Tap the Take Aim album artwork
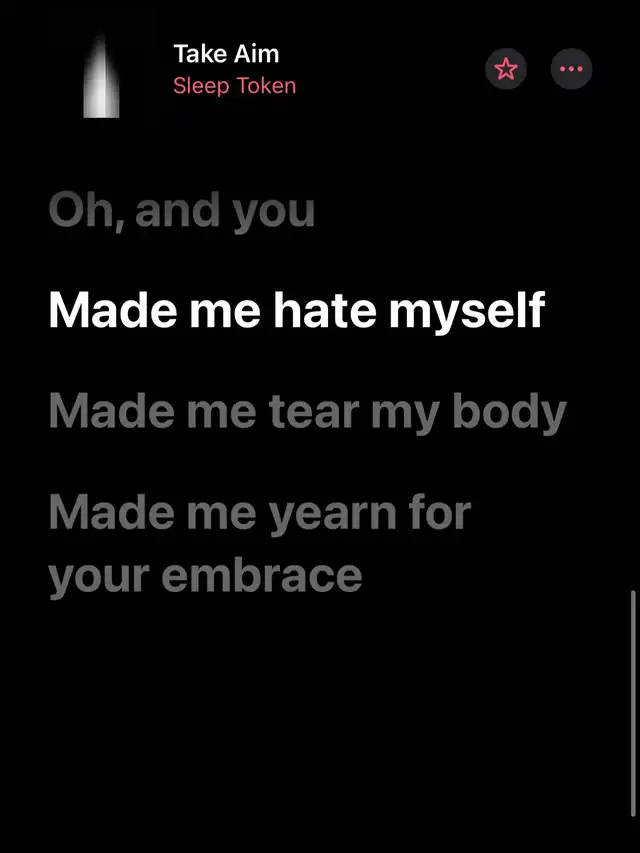The width and height of the screenshot is (640, 853). 101,70
